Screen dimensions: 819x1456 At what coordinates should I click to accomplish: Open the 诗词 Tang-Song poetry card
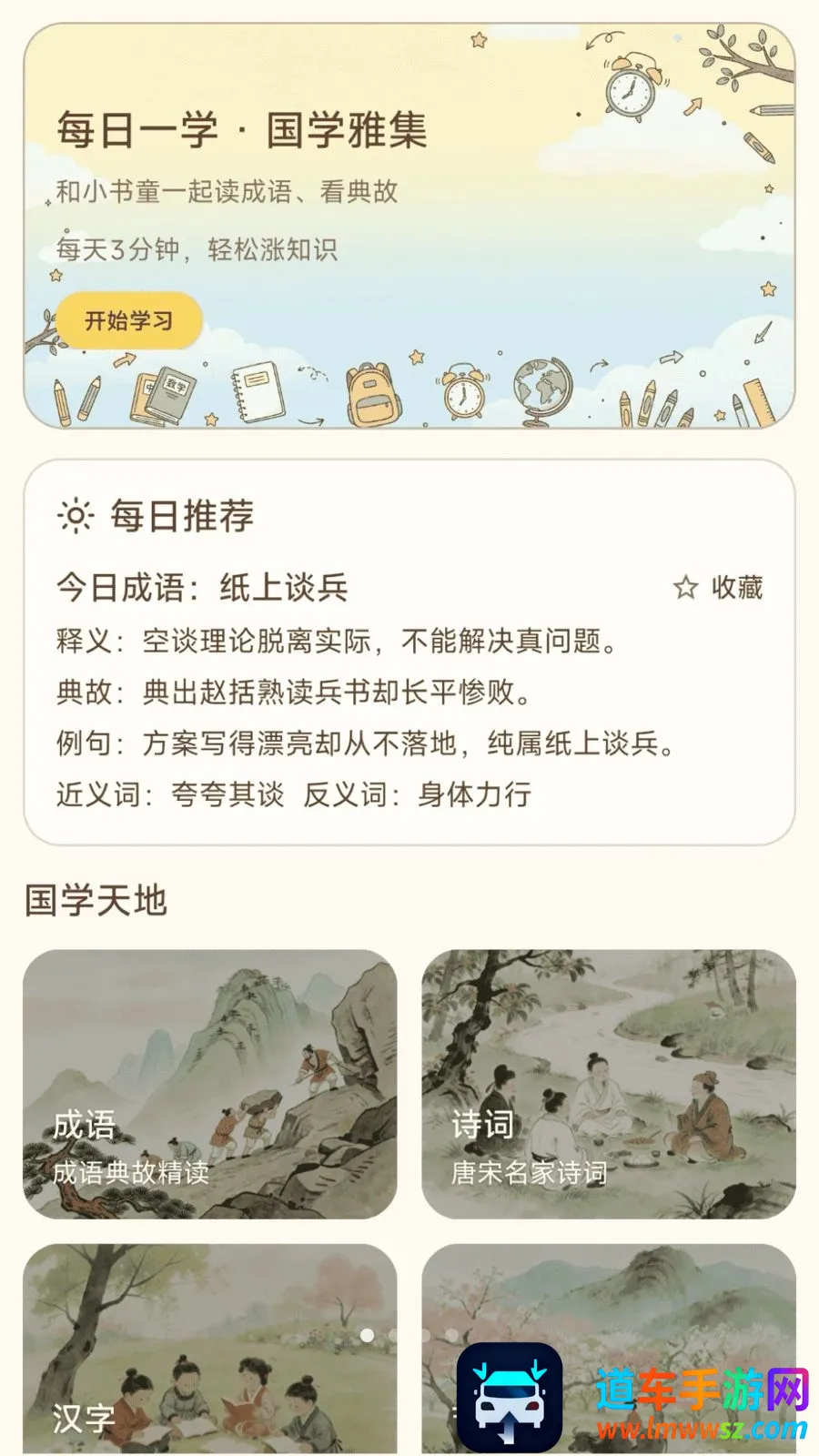[x=609, y=1084]
